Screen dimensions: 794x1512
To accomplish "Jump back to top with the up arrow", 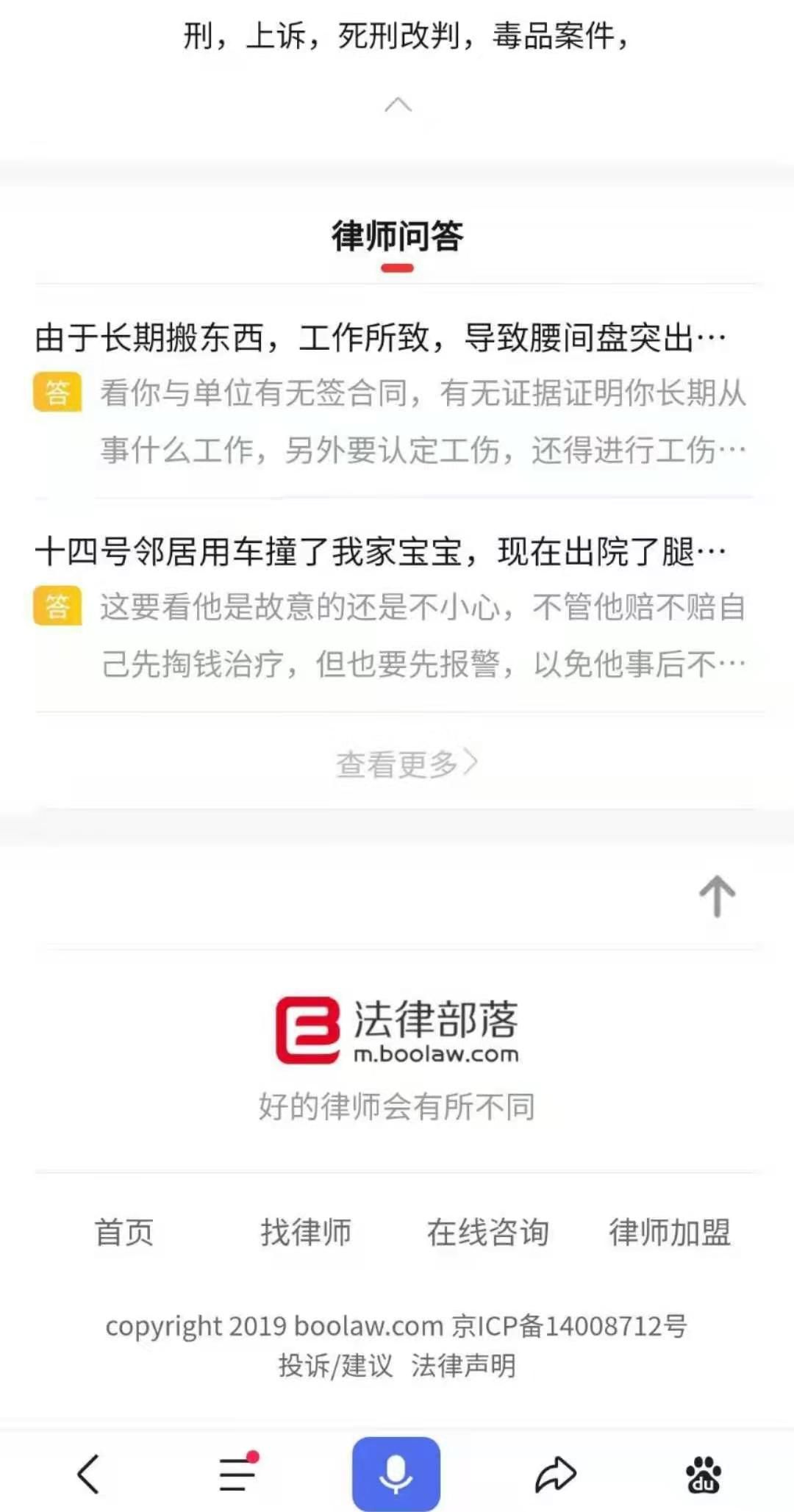I will [x=717, y=896].
